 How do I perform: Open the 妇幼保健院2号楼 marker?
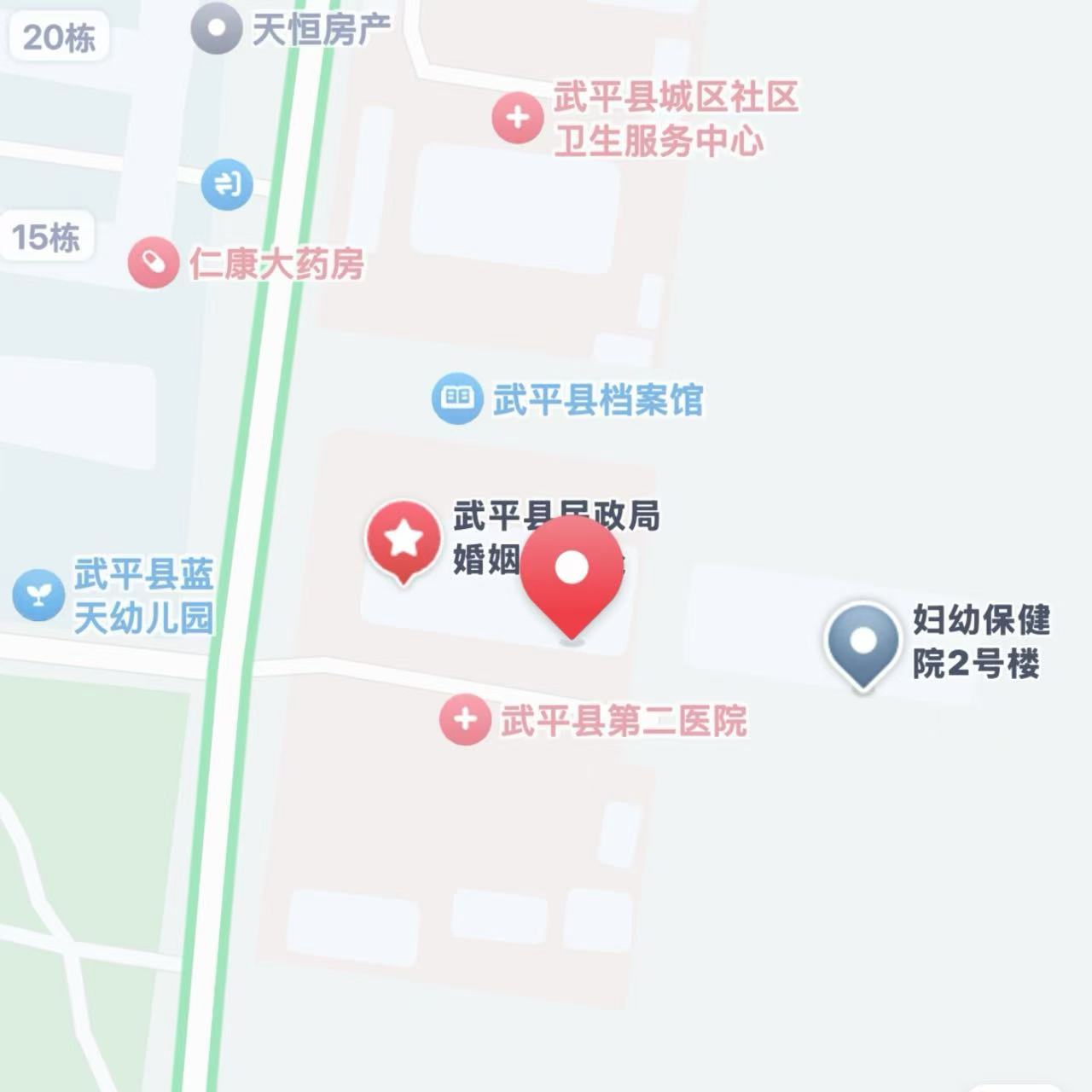[x=863, y=642]
